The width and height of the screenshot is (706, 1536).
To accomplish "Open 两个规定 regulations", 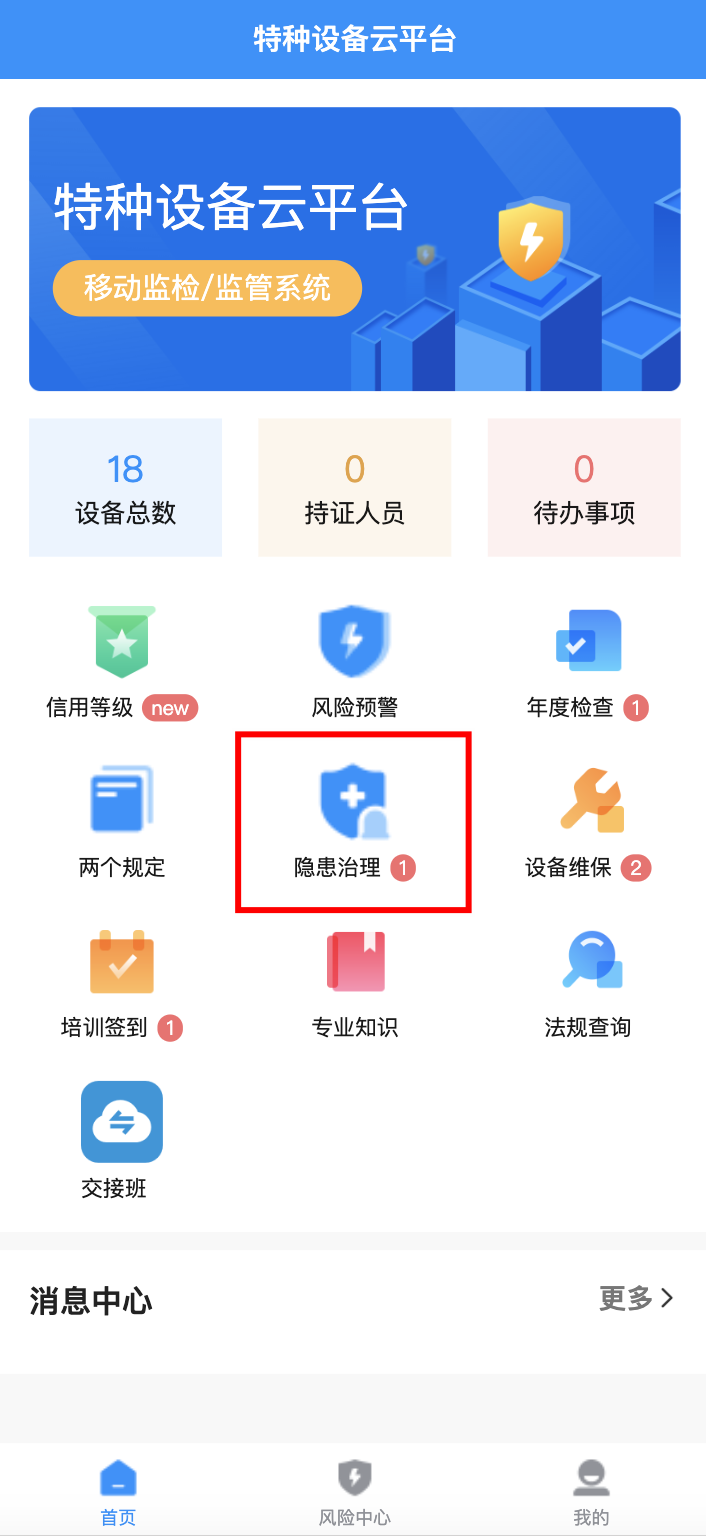I will [x=122, y=822].
